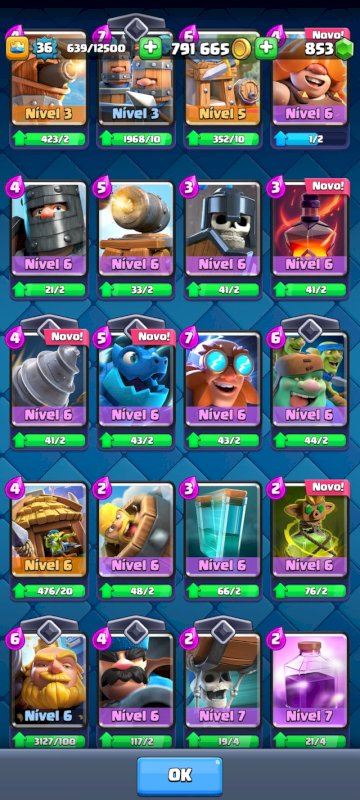
Task: Open the goblin gang card with 44/2
Action: coord(310,390)
